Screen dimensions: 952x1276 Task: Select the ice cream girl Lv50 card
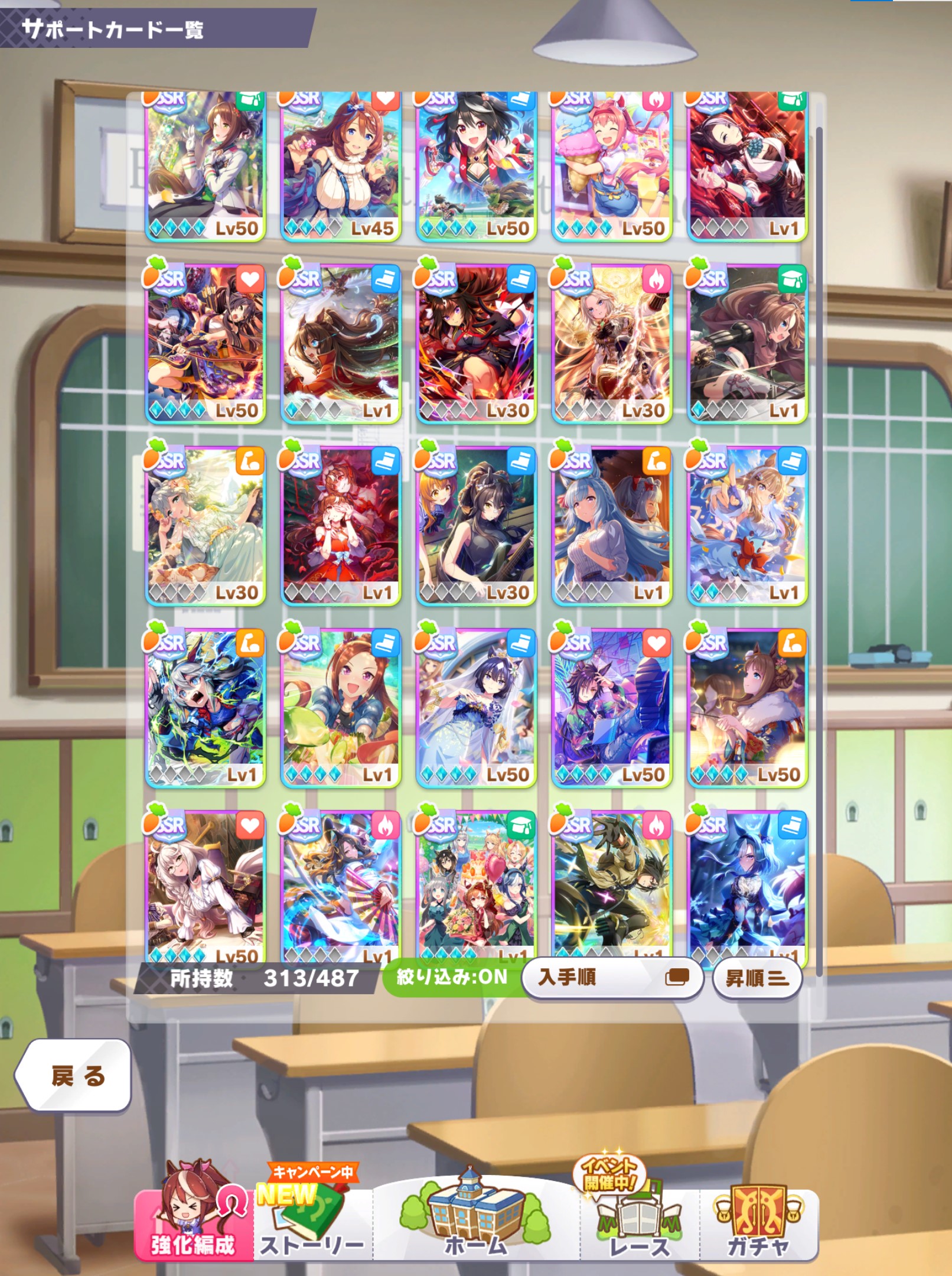[x=611, y=165]
